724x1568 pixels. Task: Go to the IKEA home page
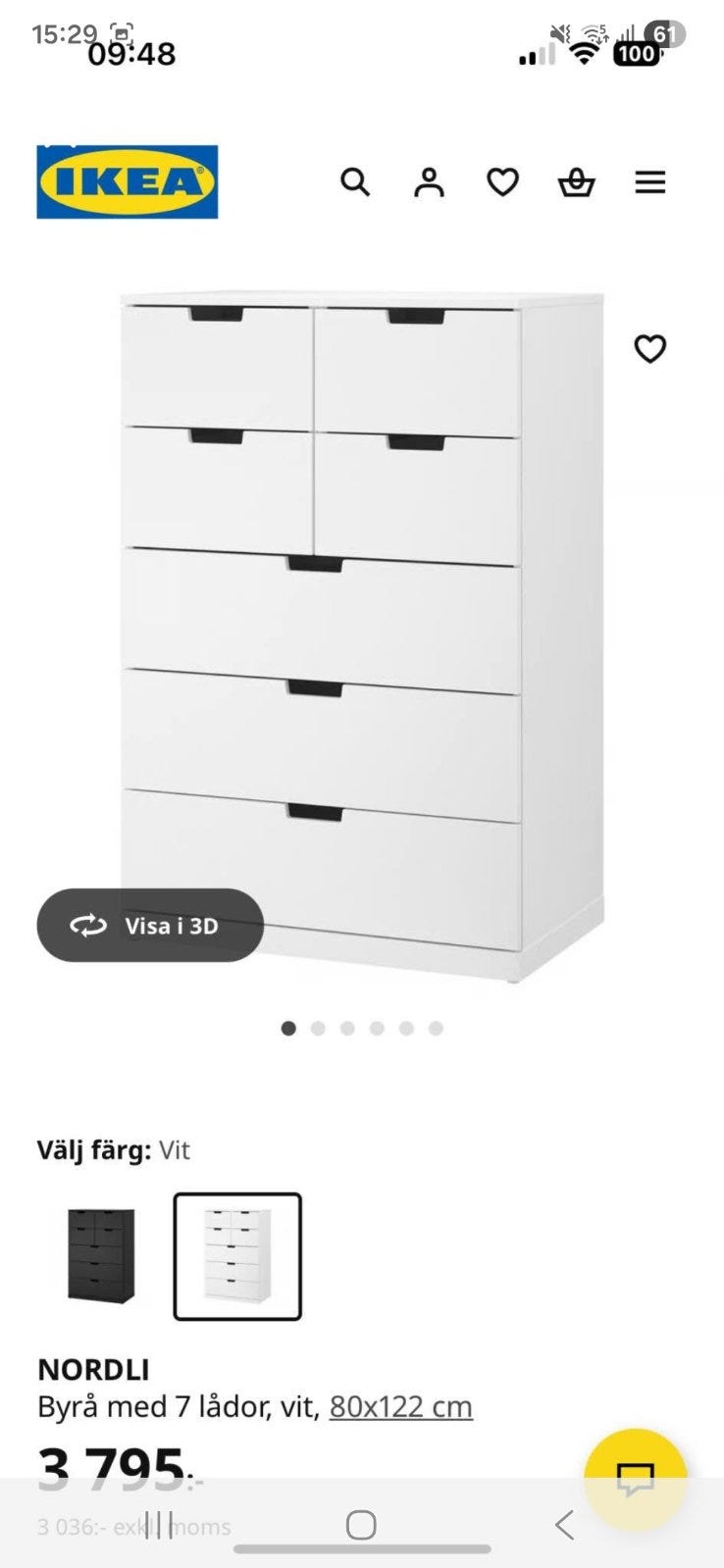click(128, 182)
